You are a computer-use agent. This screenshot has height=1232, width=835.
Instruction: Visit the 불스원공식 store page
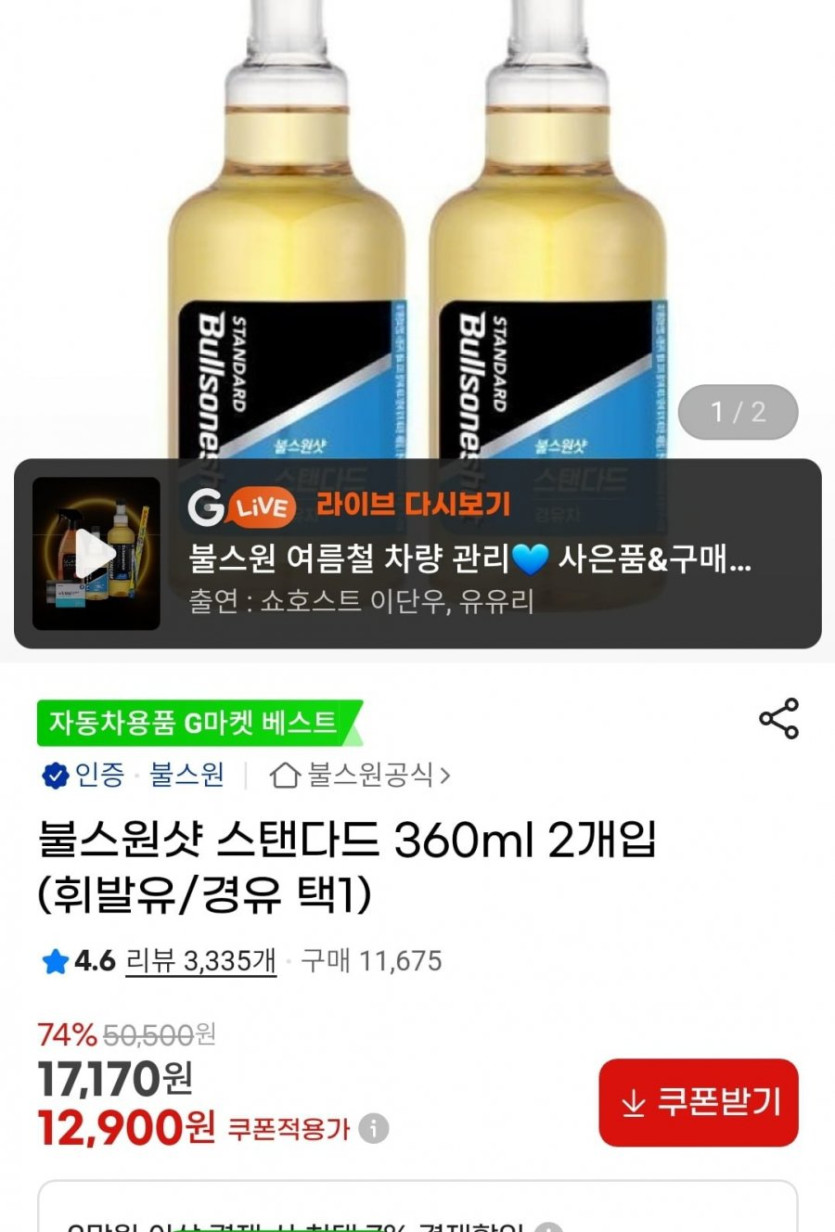(362, 775)
